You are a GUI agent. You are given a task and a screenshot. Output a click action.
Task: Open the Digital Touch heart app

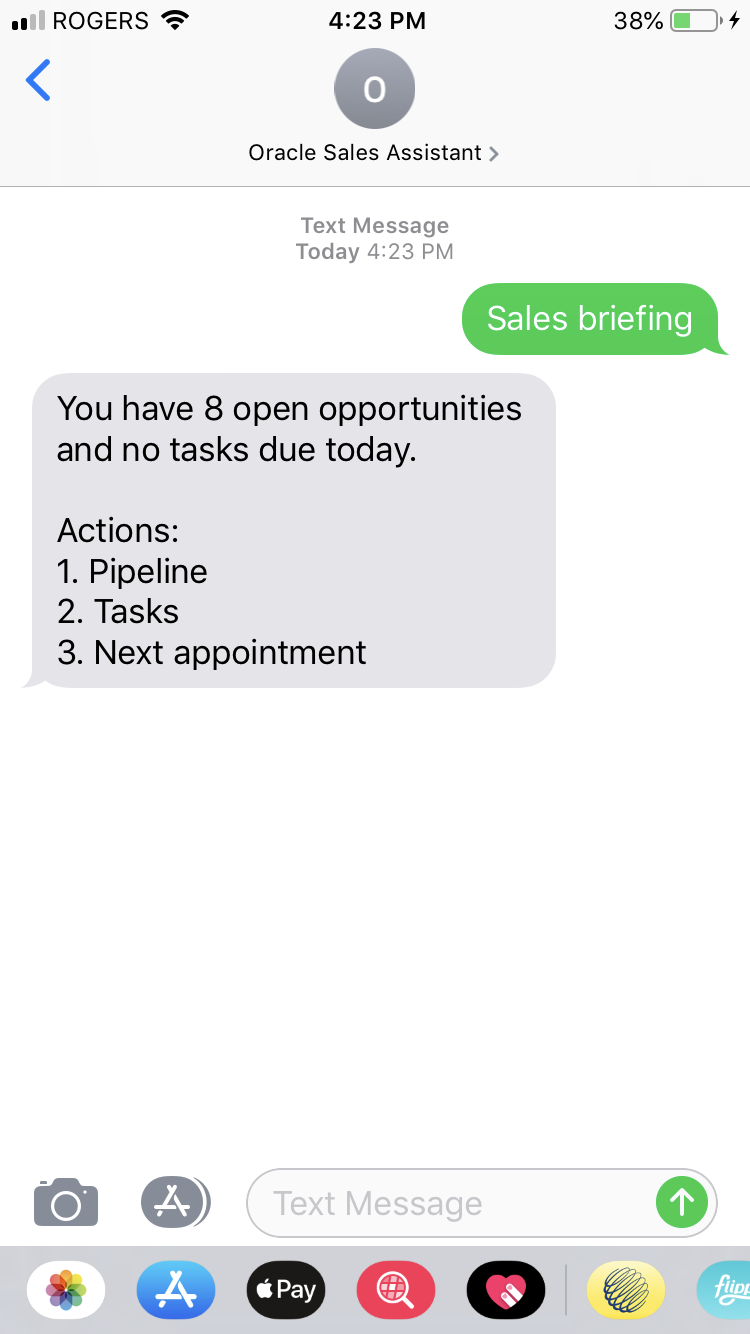point(506,1290)
